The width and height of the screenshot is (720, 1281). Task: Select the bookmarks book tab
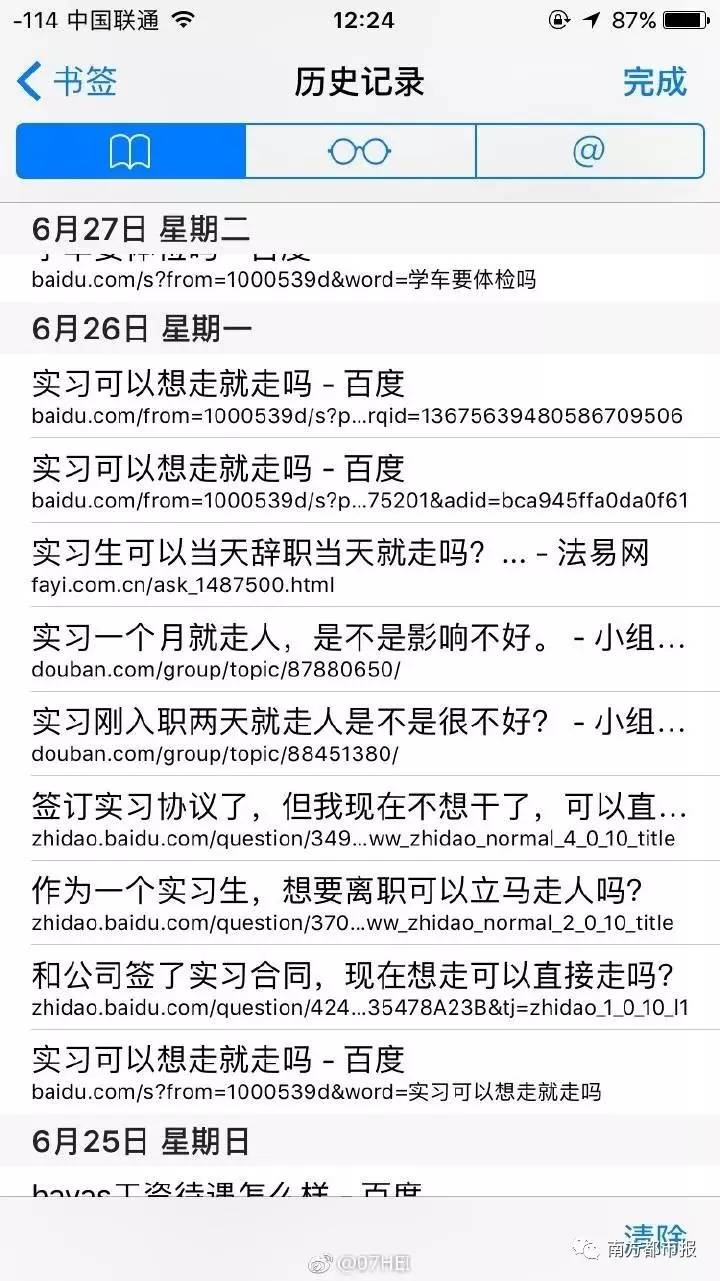pos(131,152)
